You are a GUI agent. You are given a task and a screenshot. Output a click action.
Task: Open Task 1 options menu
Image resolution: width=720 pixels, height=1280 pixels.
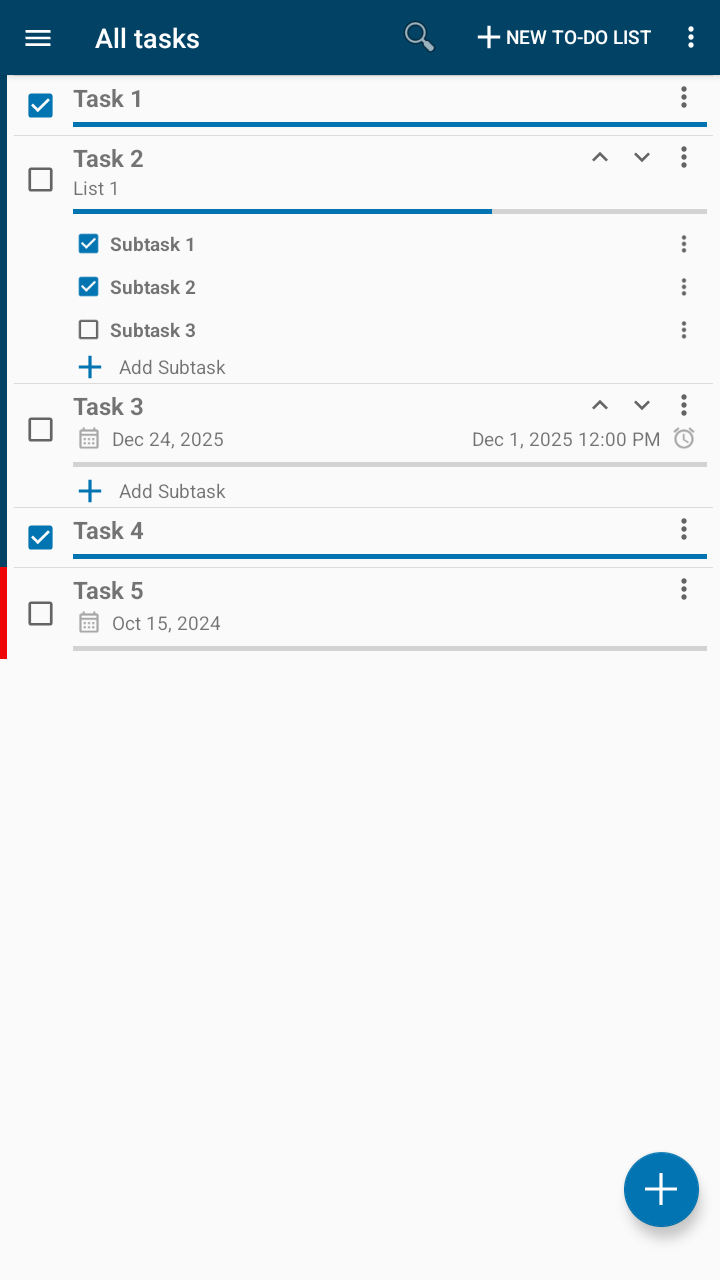coord(684,97)
